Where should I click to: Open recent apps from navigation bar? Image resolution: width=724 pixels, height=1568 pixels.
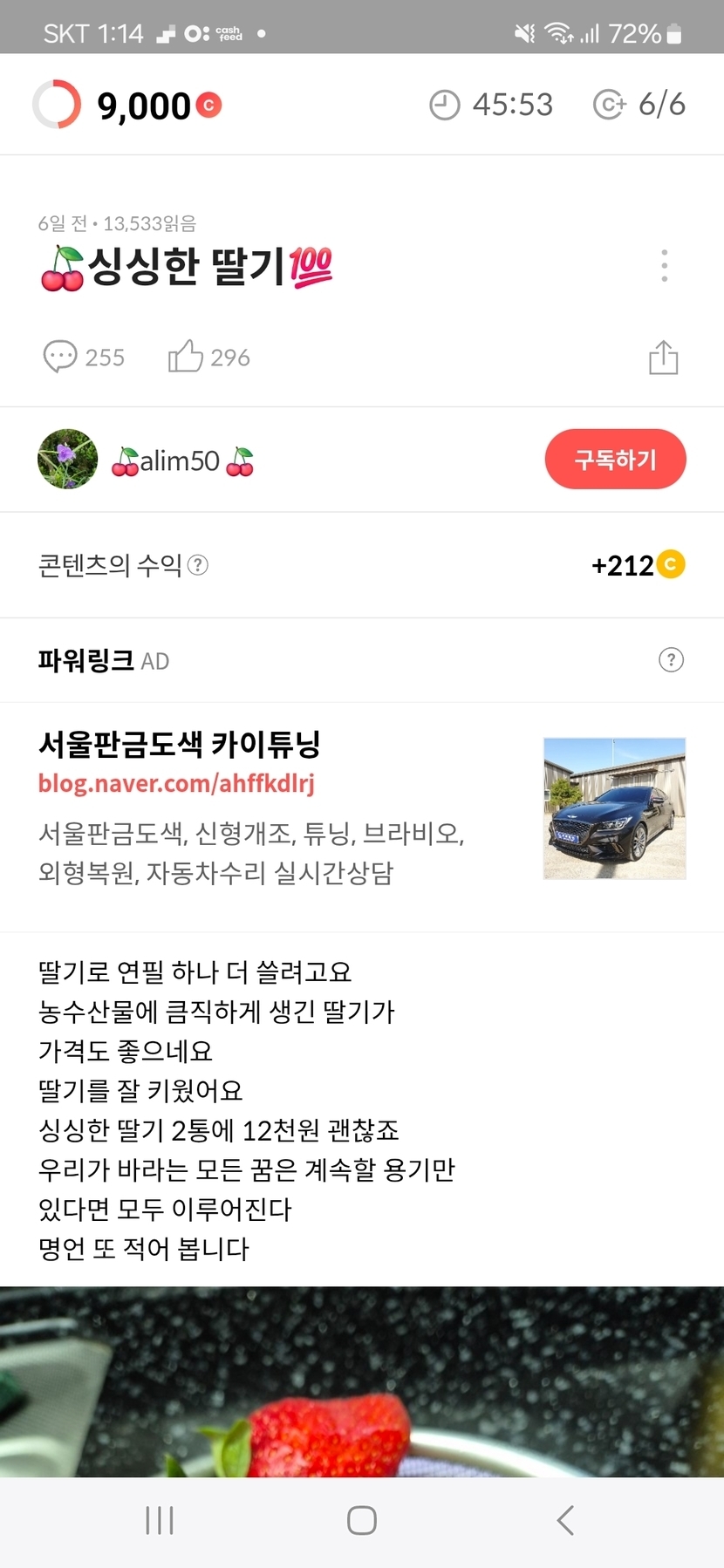click(160, 1520)
